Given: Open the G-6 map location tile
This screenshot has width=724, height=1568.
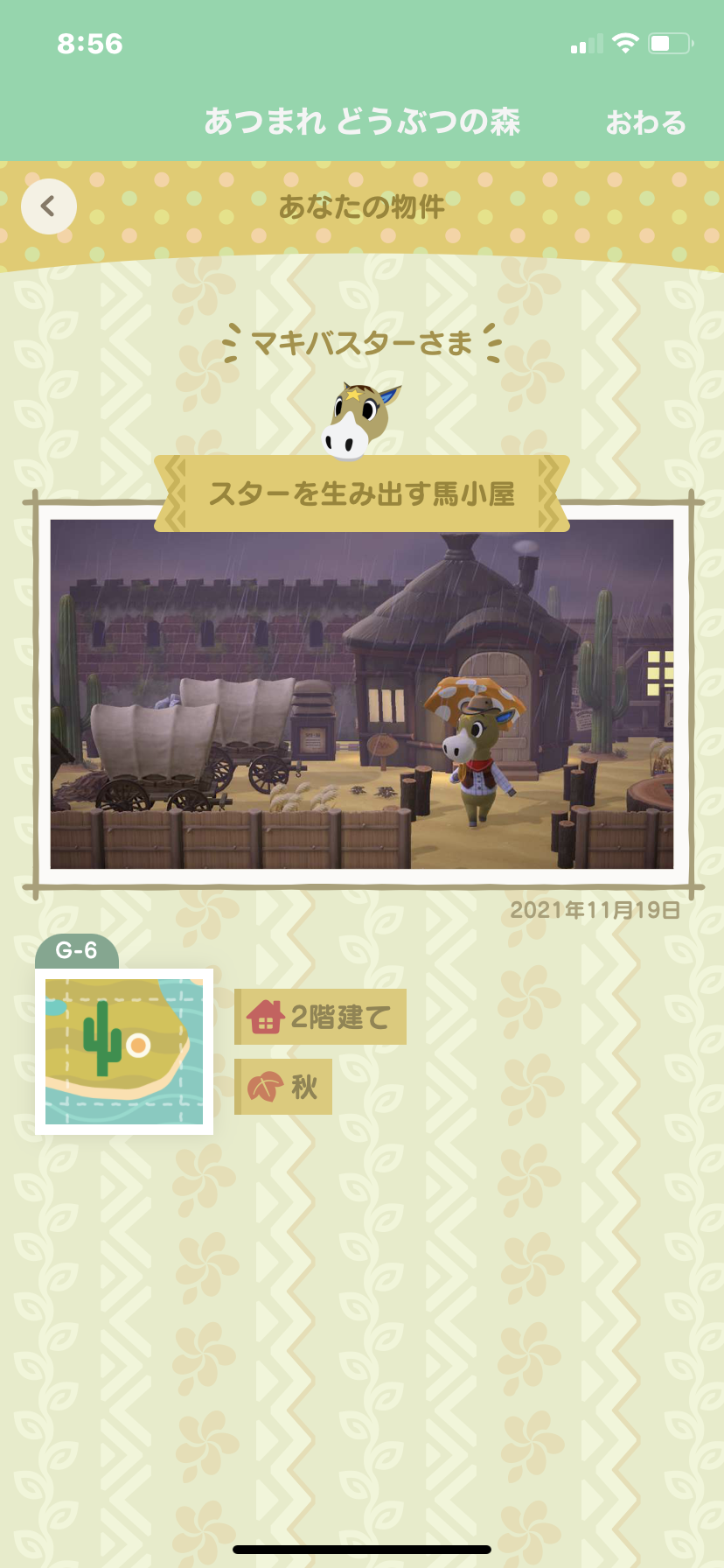Looking at the screenshot, I should [x=124, y=1050].
